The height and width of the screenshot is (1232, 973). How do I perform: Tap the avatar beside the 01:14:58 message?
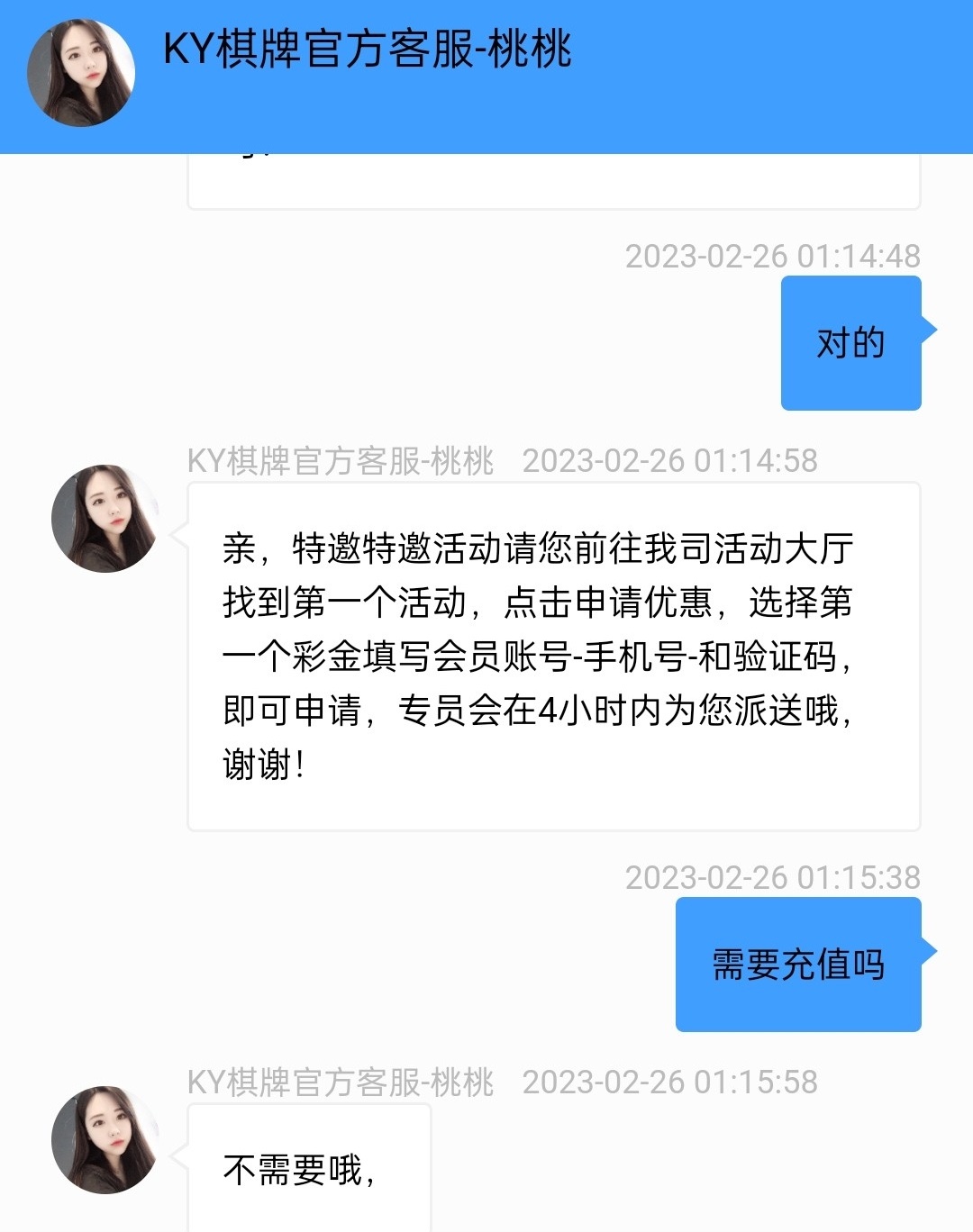[x=105, y=519]
